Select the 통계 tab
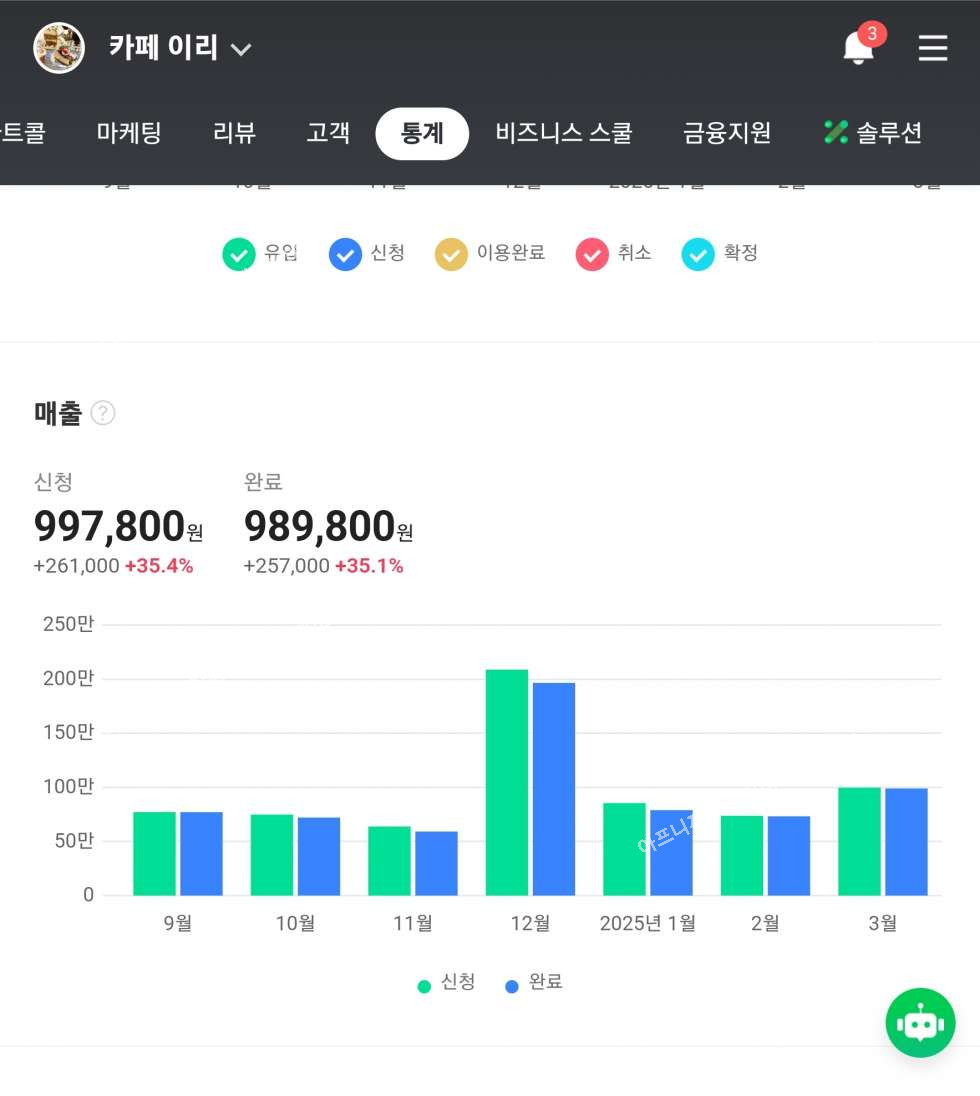980x1096 pixels. (422, 133)
